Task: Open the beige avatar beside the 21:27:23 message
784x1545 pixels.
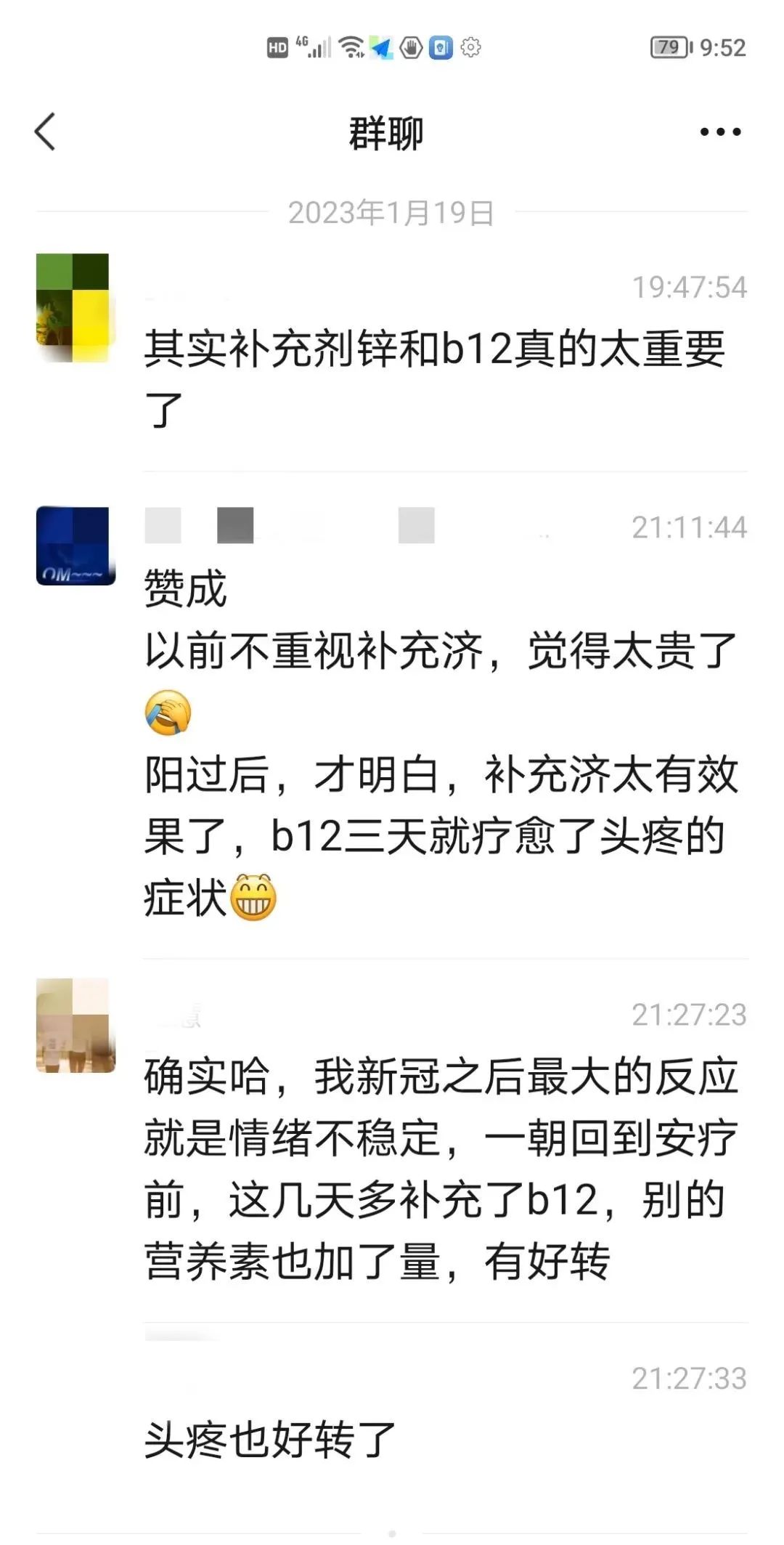Action: point(75,1025)
